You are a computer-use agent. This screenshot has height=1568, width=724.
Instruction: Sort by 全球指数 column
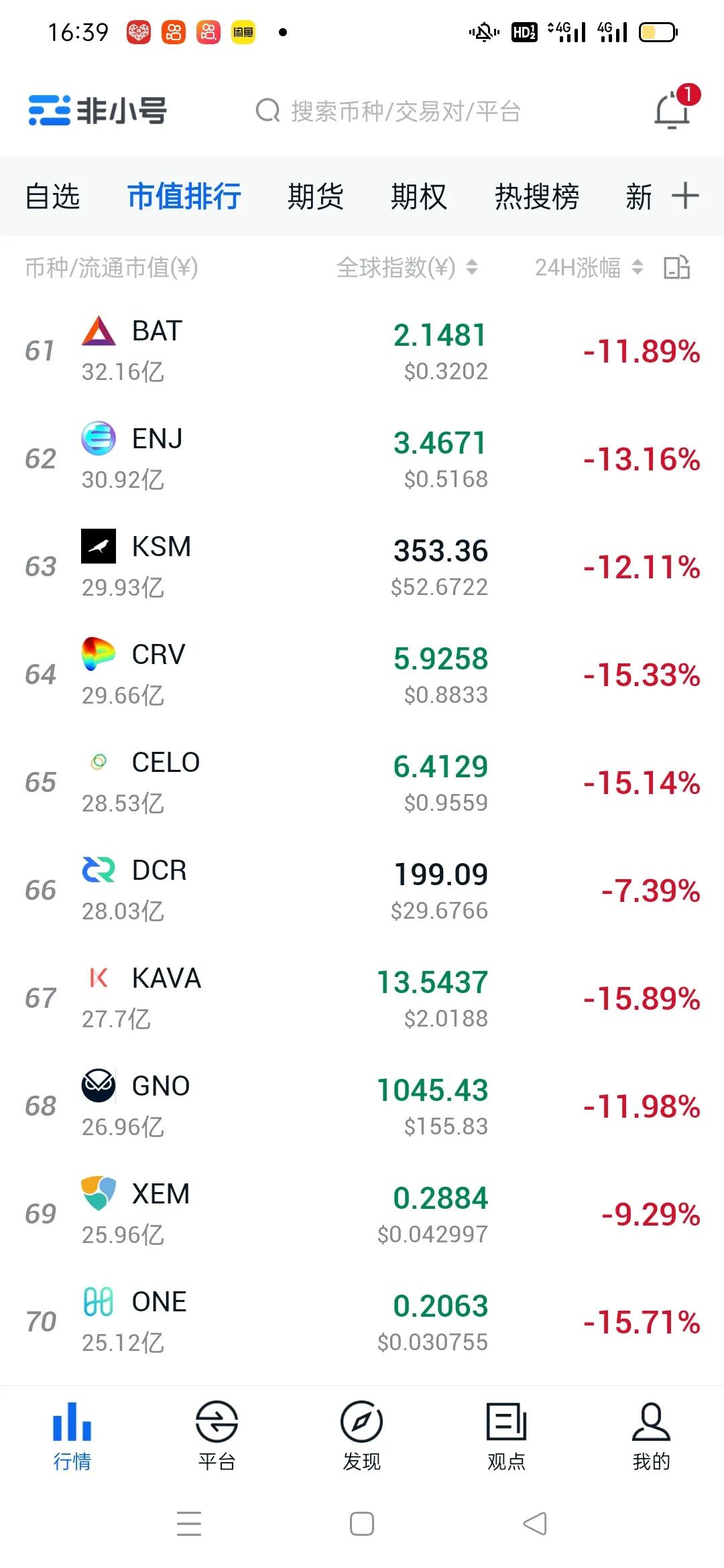[406, 268]
